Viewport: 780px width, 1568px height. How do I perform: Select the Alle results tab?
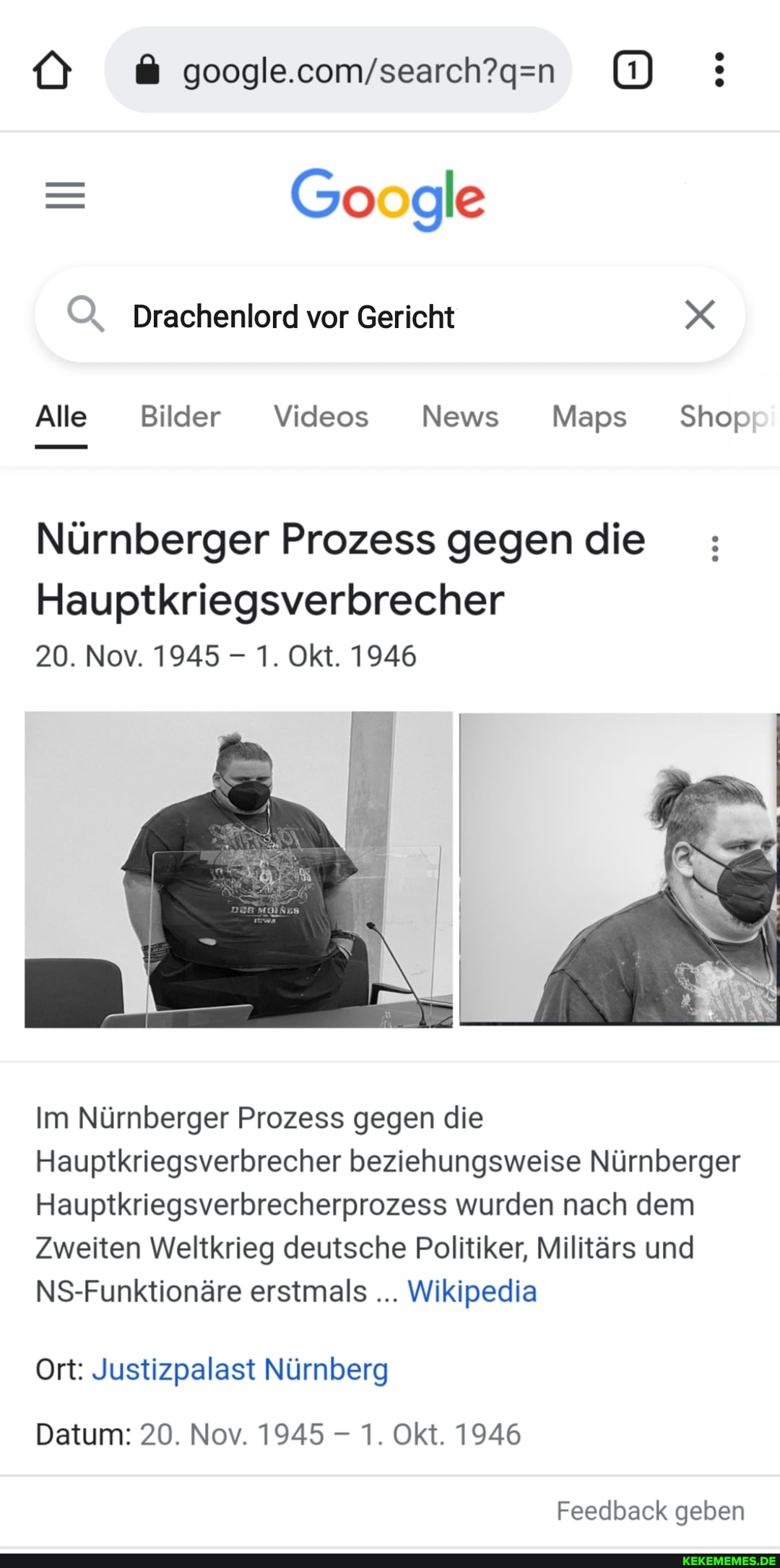tap(61, 417)
